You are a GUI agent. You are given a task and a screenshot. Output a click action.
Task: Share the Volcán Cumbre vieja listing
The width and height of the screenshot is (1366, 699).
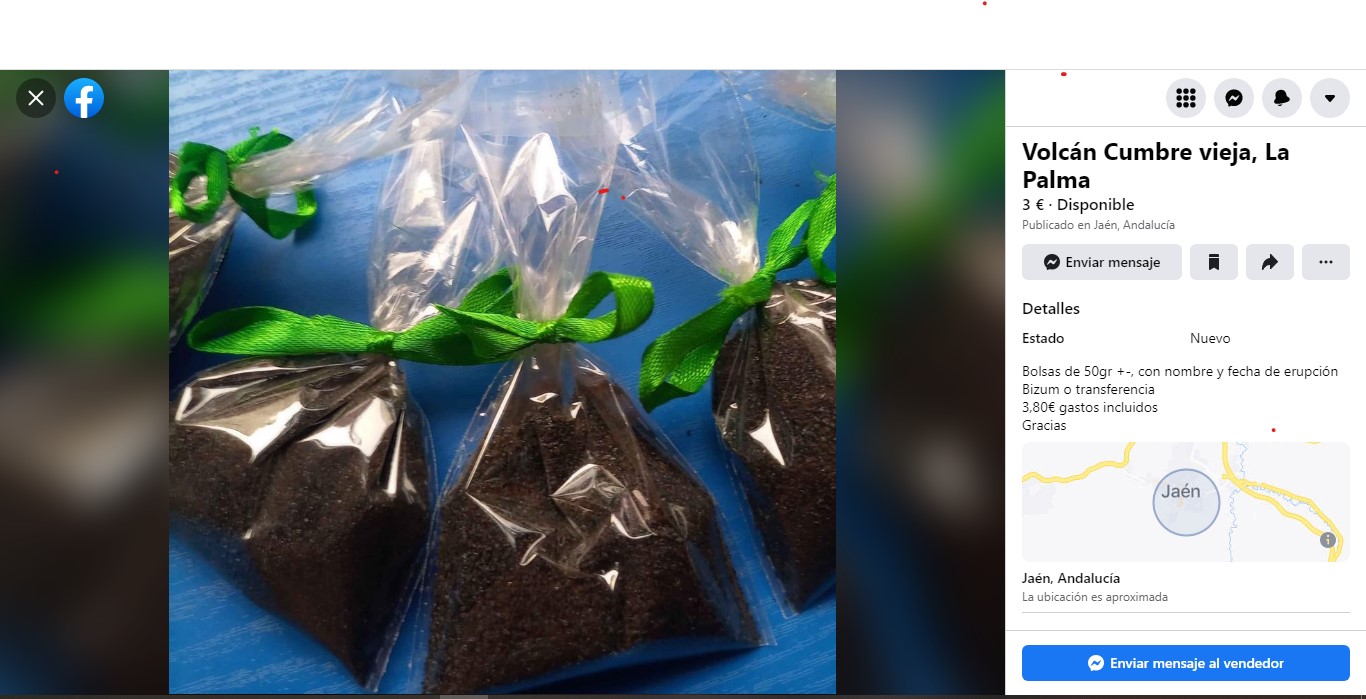(1270, 262)
